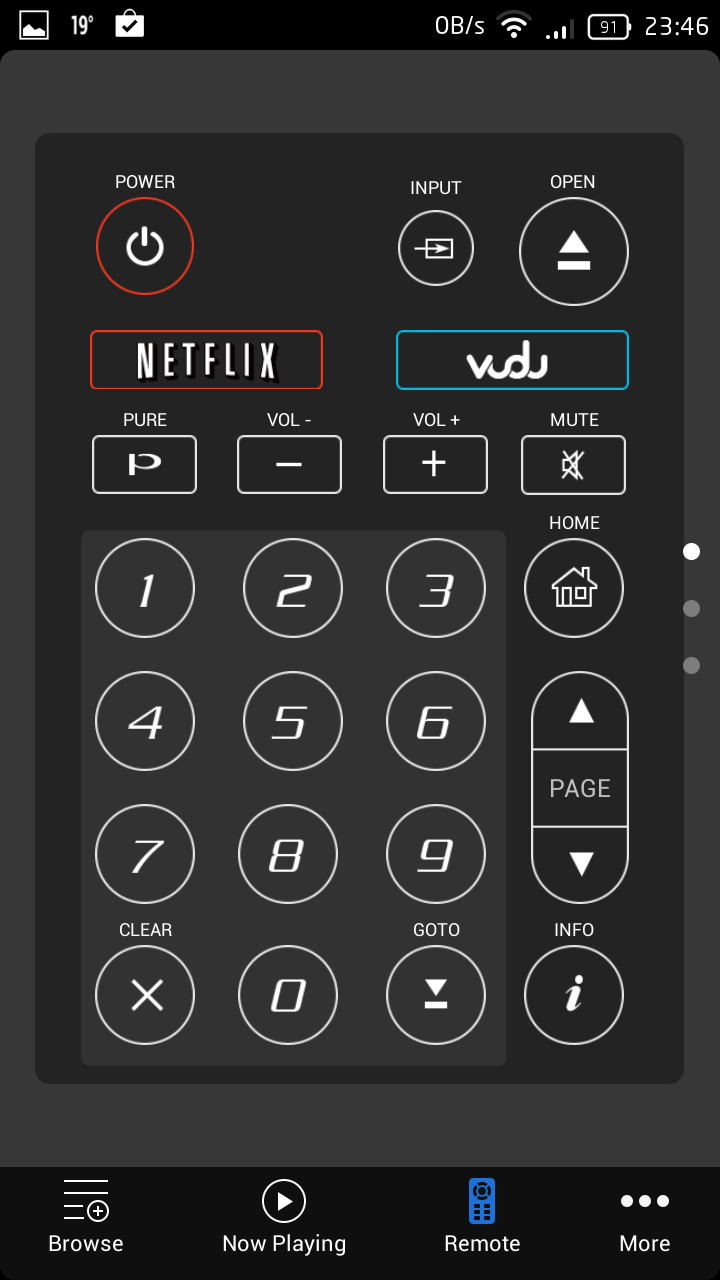Eject the disc with OPEN button

[x=574, y=251]
